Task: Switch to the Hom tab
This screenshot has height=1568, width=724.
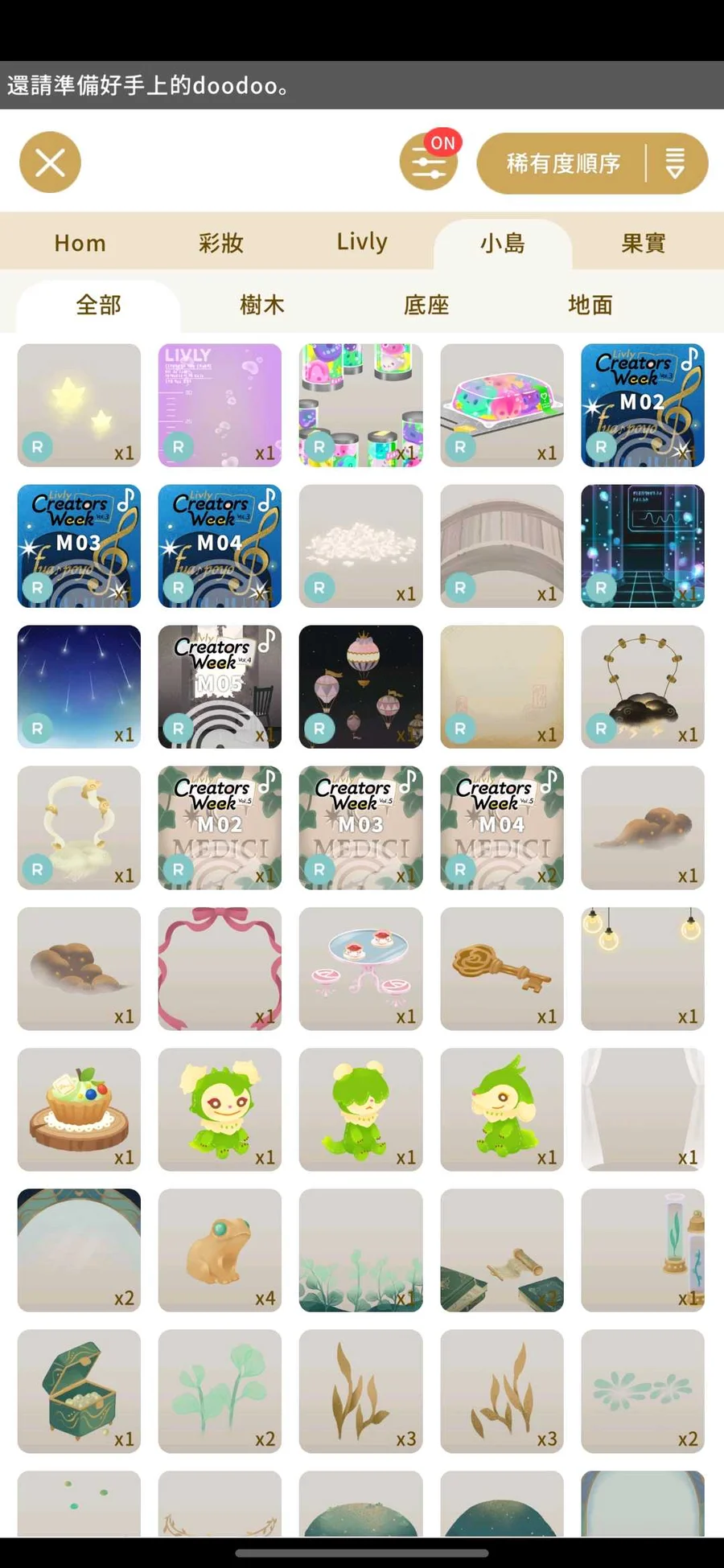Action: 80,242
